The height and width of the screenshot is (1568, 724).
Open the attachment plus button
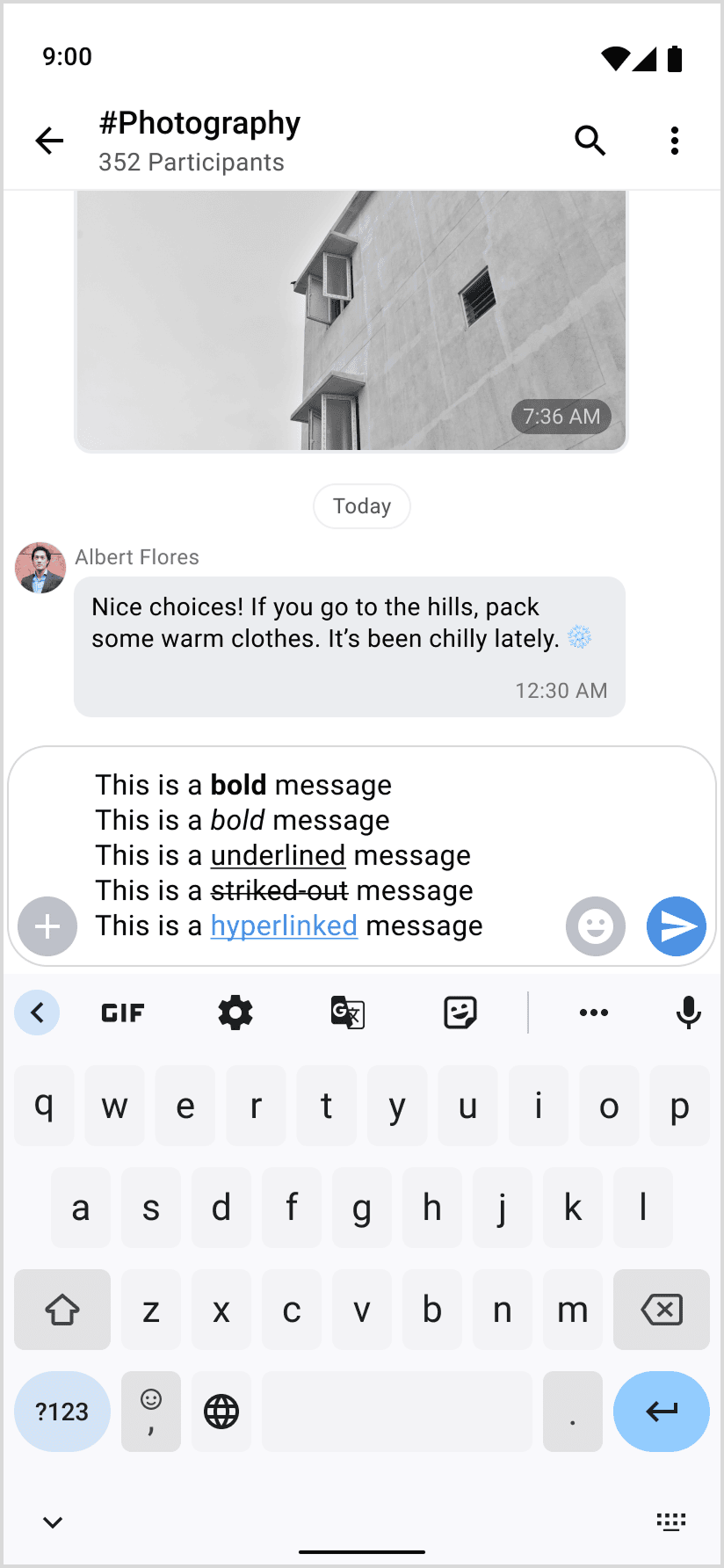click(47, 926)
